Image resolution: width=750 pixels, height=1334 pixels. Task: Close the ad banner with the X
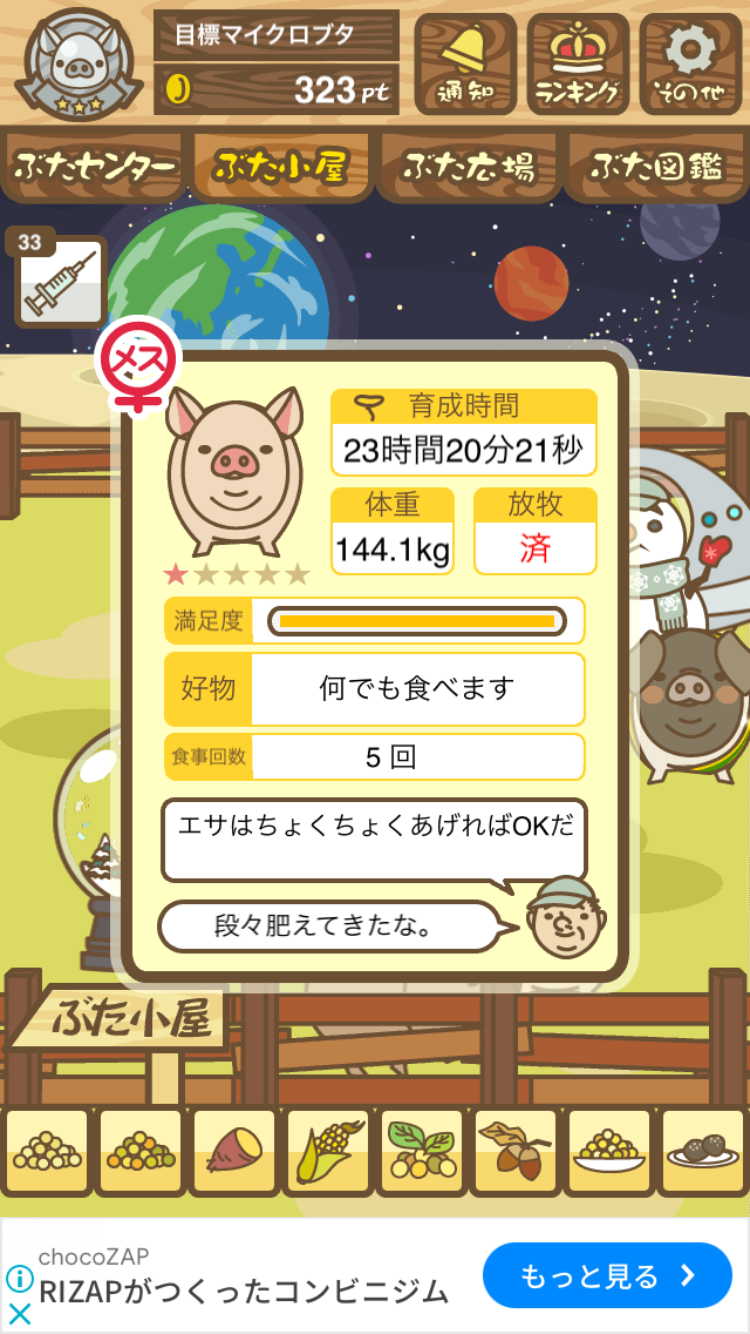19,1314
